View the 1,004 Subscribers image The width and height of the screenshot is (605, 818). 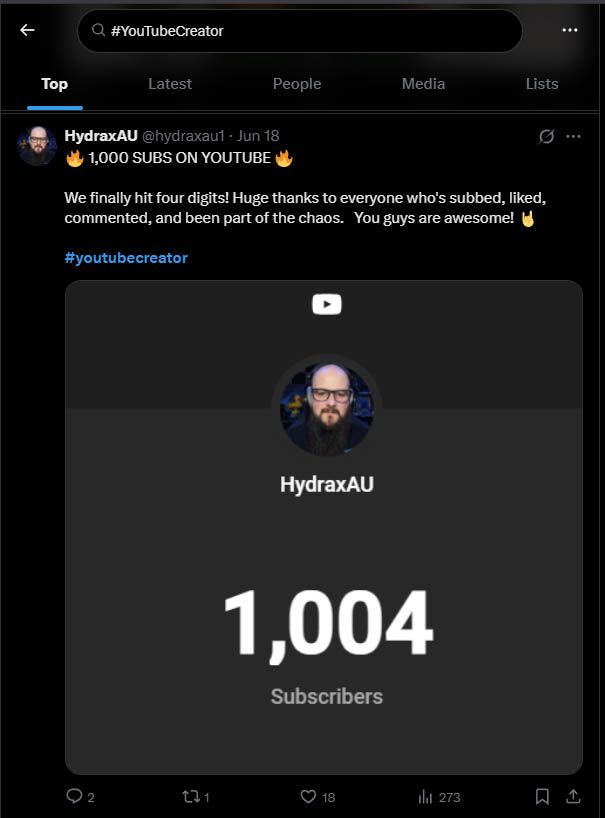324,527
